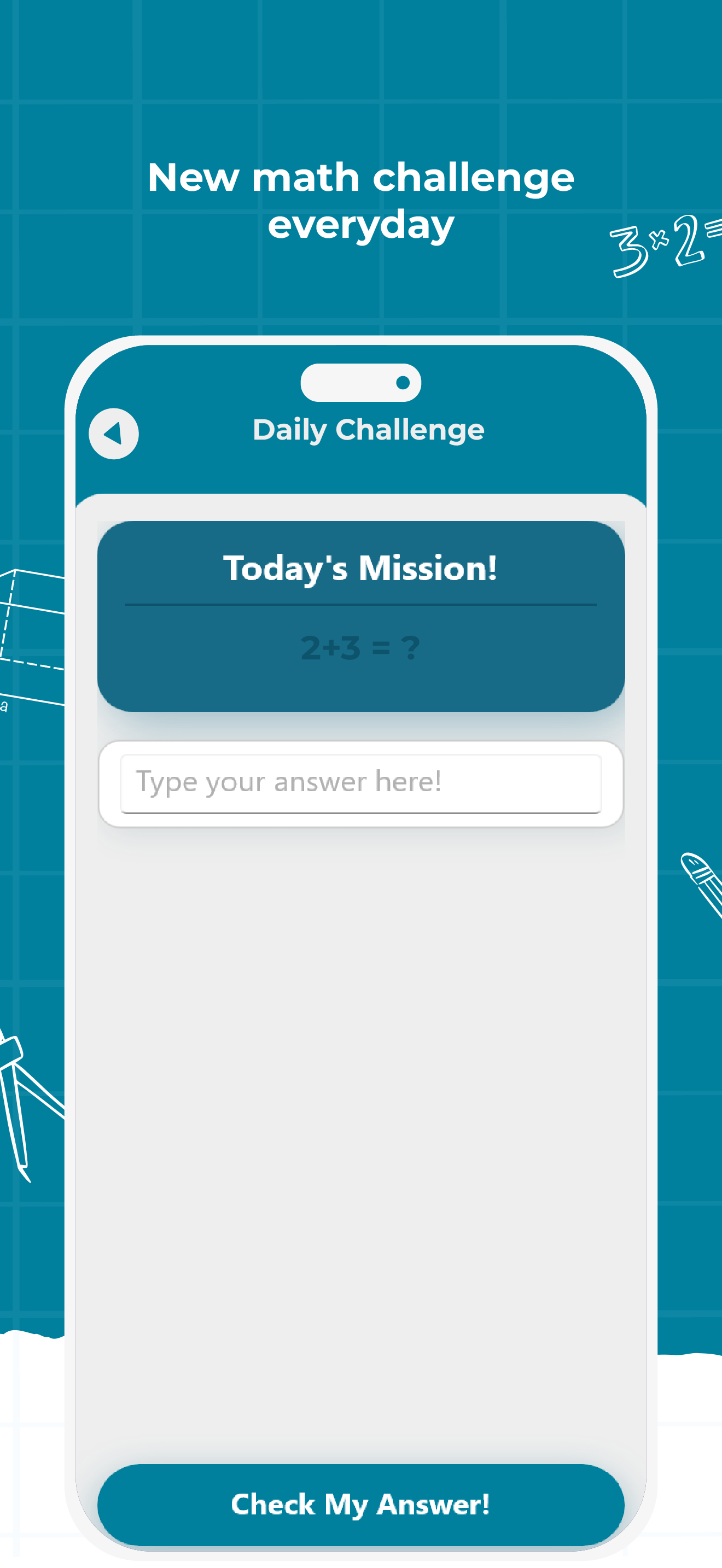The height and width of the screenshot is (1568, 722).
Task: Click the dot inside the notch pill
Action: tap(402, 383)
